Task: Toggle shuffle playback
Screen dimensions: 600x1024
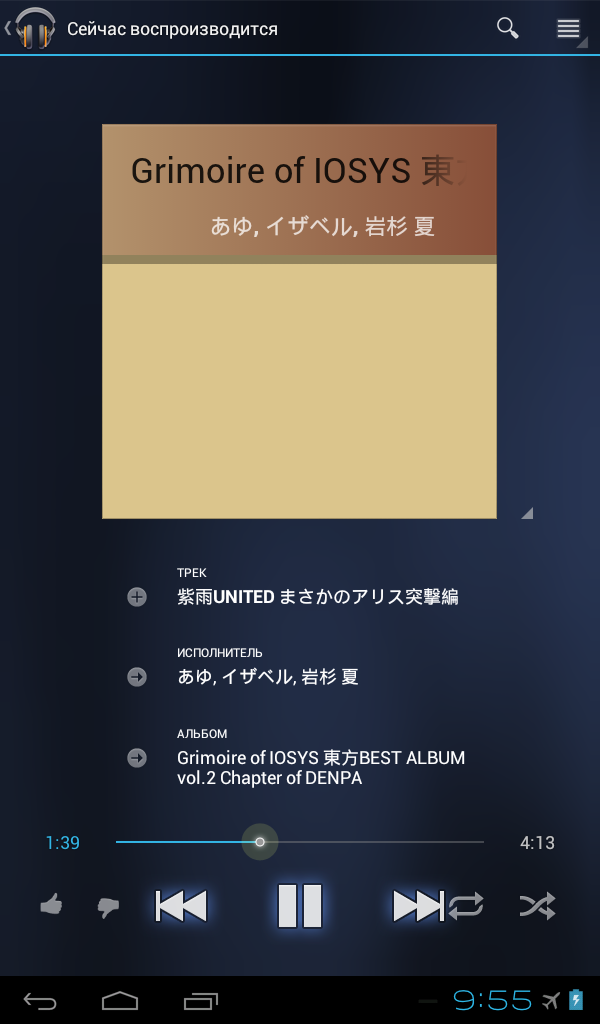Action: 537,906
